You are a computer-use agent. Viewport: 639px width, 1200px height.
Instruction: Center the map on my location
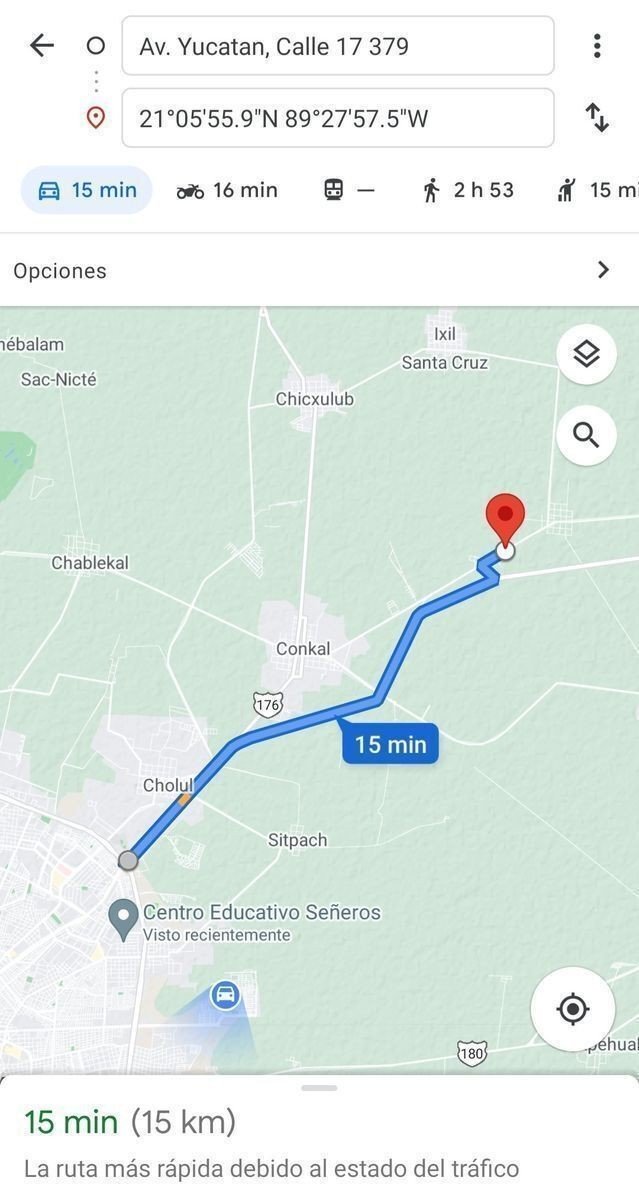[x=573, y=1009]
